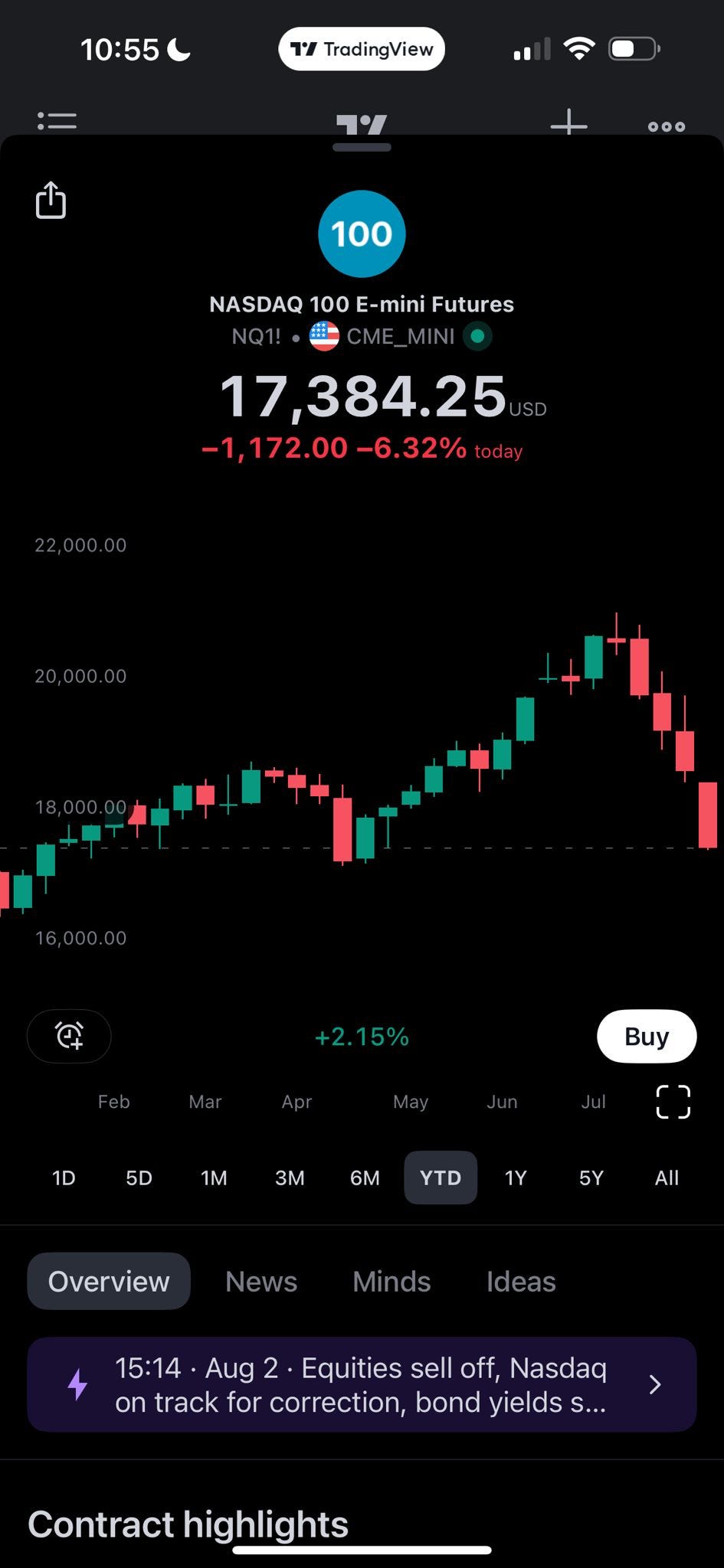Show the 5Y chart range

591,1178
